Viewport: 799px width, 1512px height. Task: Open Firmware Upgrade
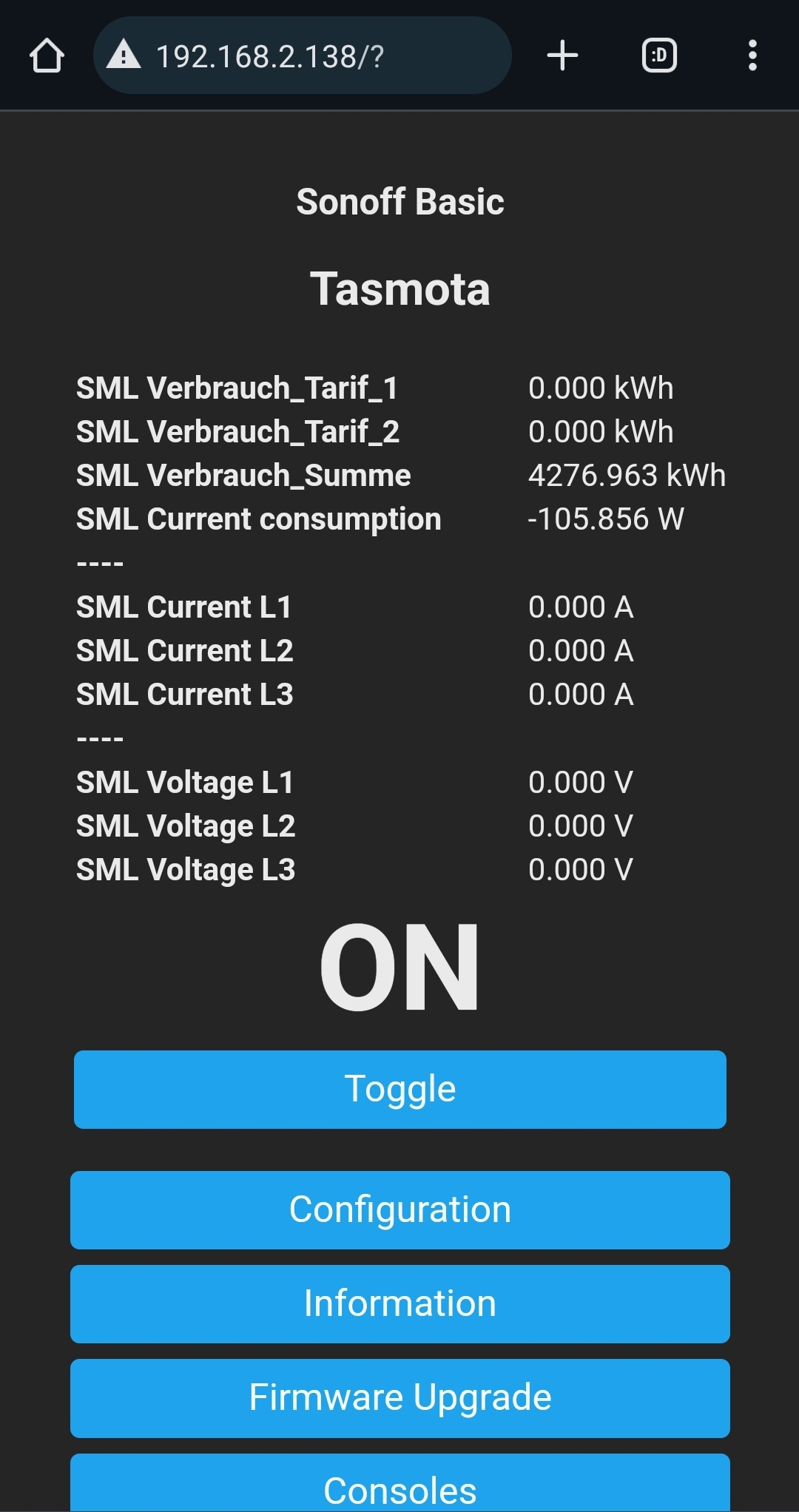pos(400,1398)
